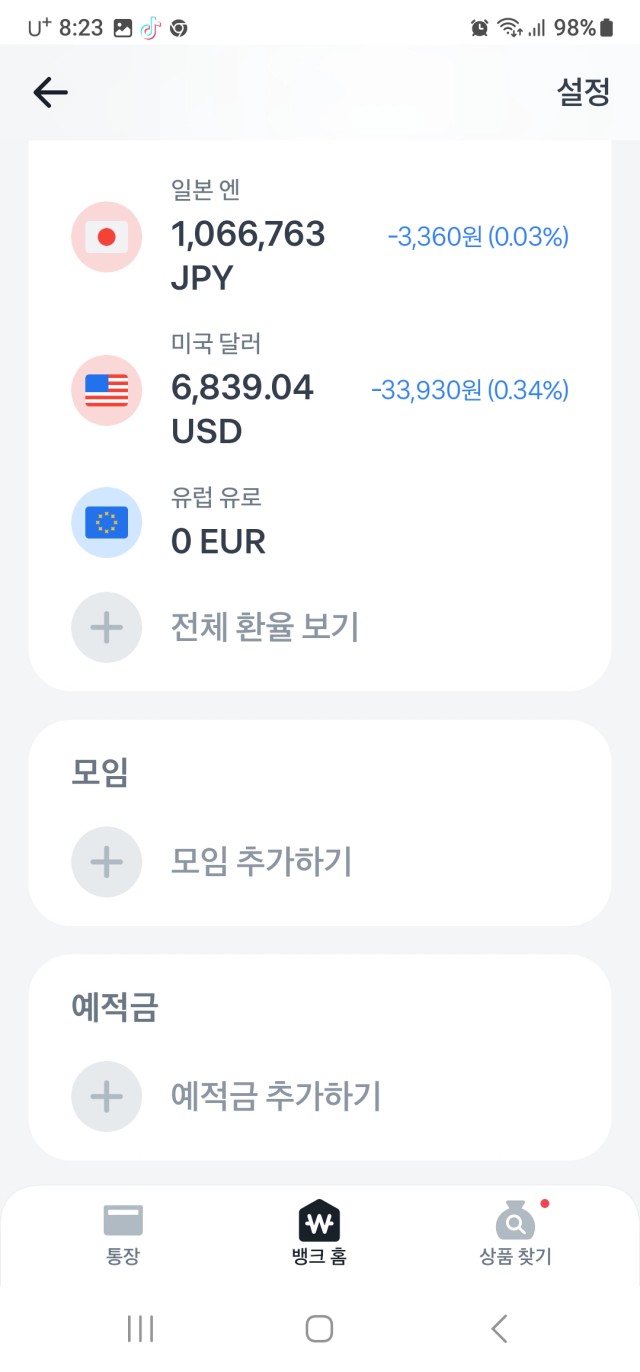Viewport: 640px width, 1372px height.
Task: Go back using the top-left arrow
Action: coord(50,93)
